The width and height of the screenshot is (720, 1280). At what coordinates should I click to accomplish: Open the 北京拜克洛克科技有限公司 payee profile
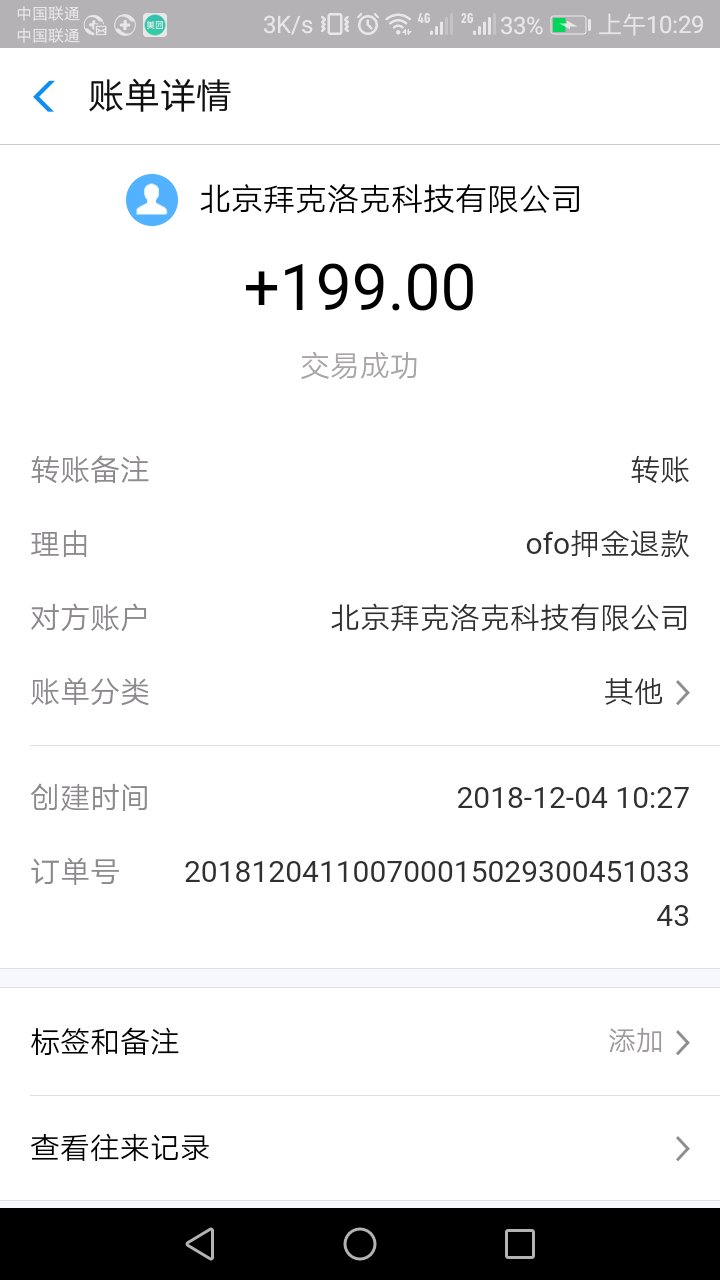[354, 199]
